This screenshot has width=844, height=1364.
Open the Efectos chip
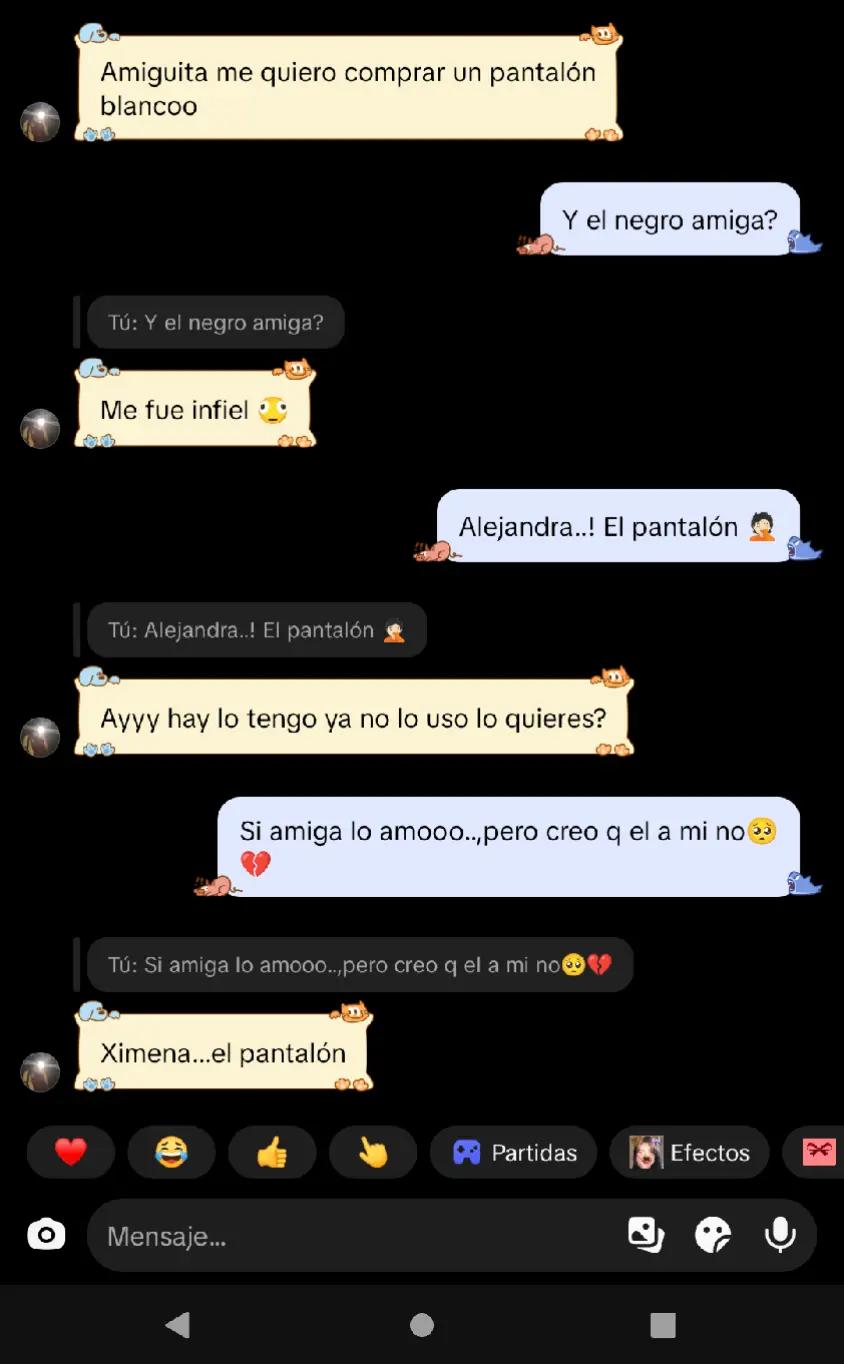[x=689, y=1152]
